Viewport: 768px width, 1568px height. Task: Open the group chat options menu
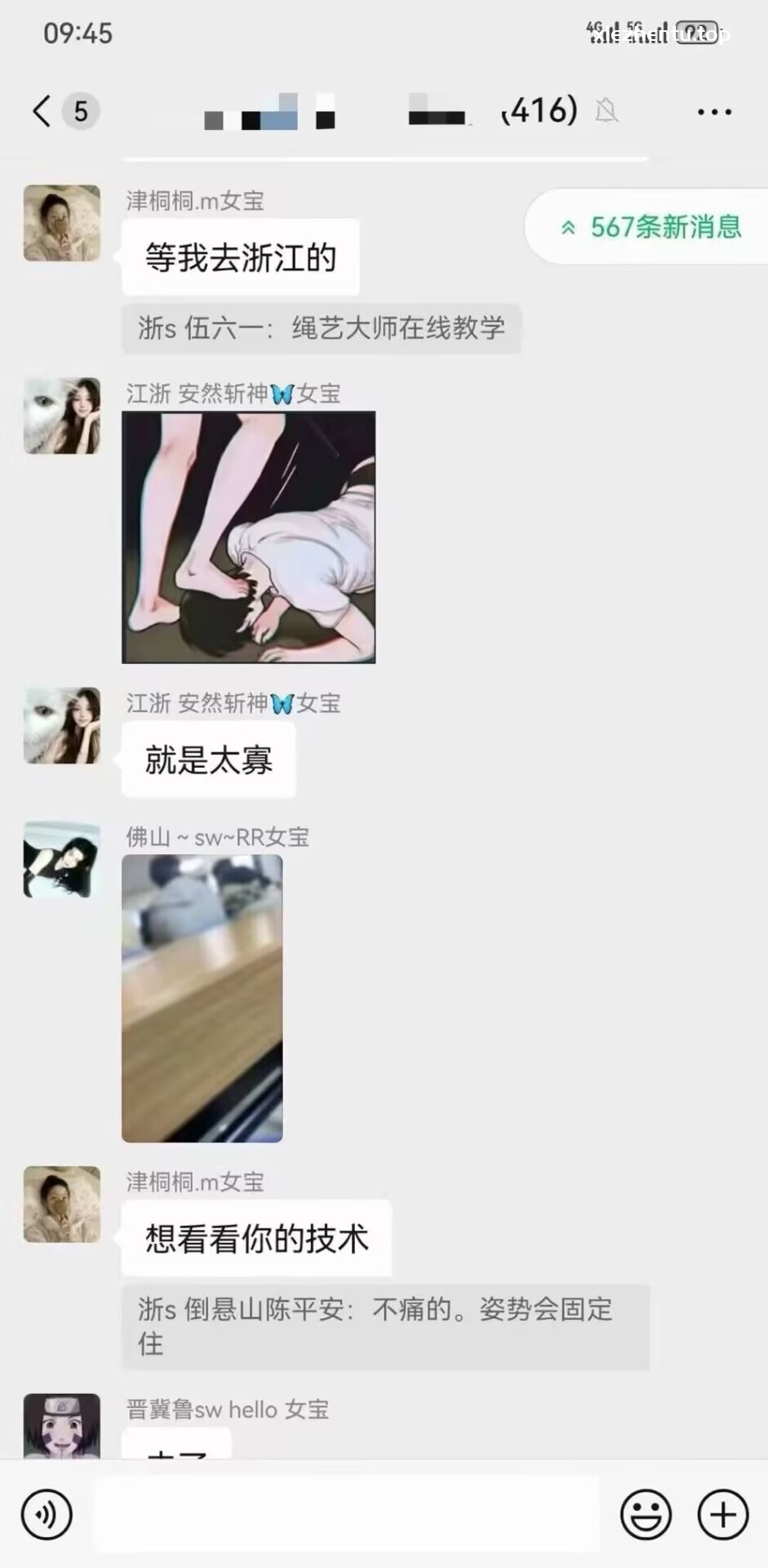click(x=713, y=111)
